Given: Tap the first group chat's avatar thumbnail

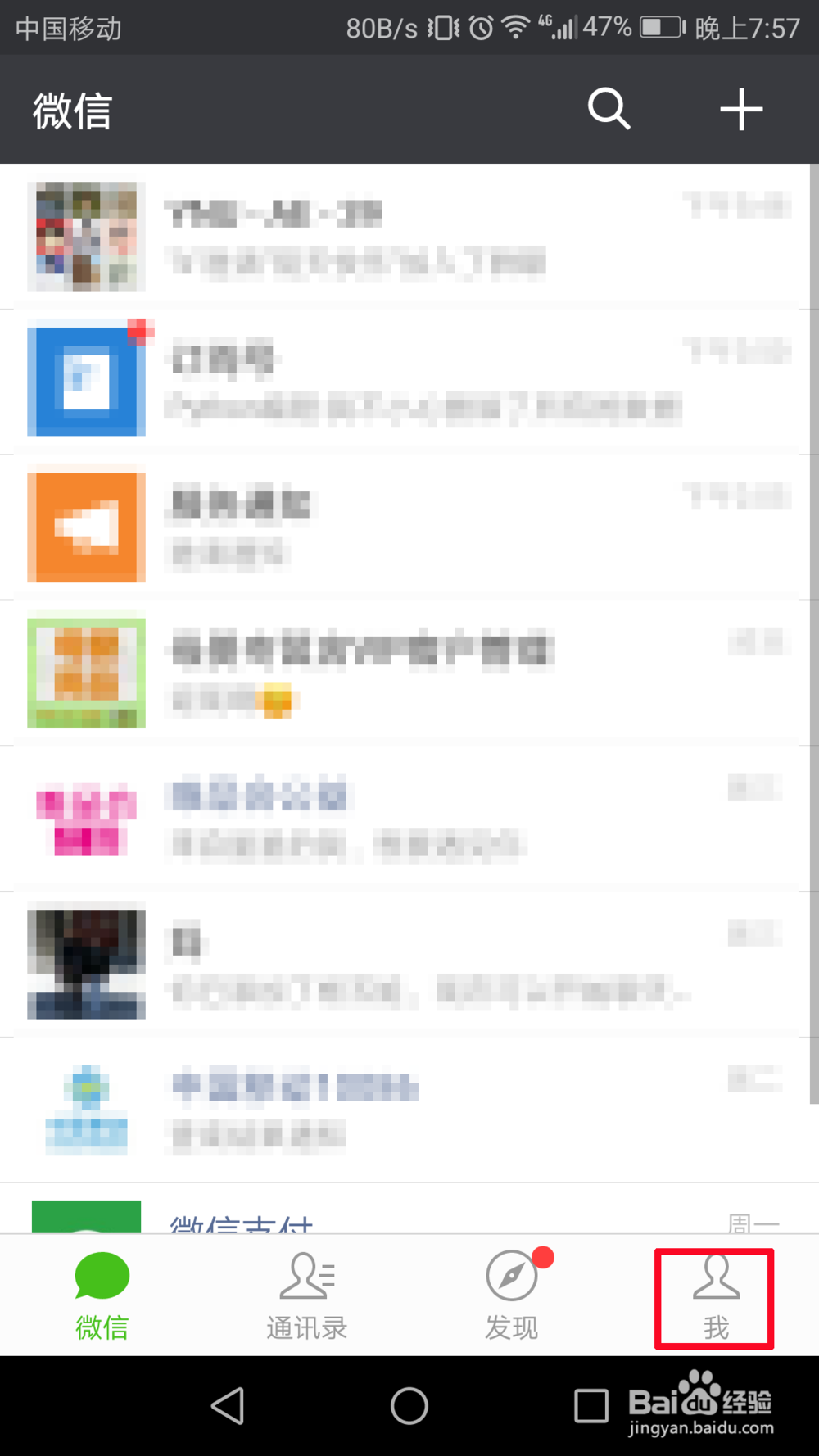Looking at the screenshot, I should coord(85,236).
